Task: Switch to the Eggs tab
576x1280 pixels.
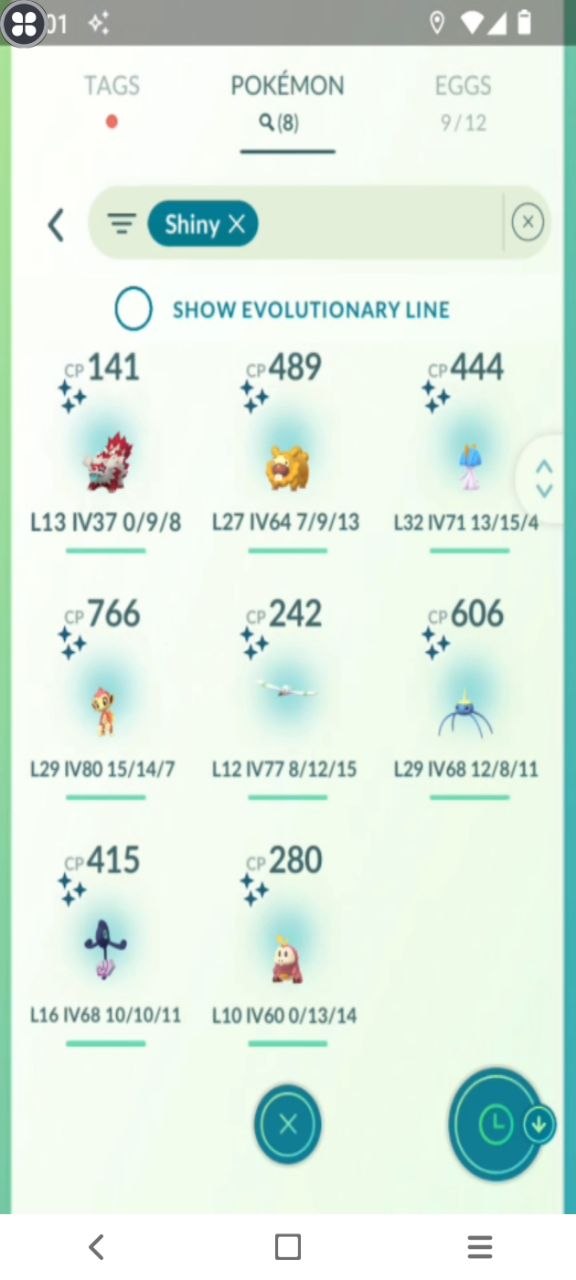Action: (463, 100)
